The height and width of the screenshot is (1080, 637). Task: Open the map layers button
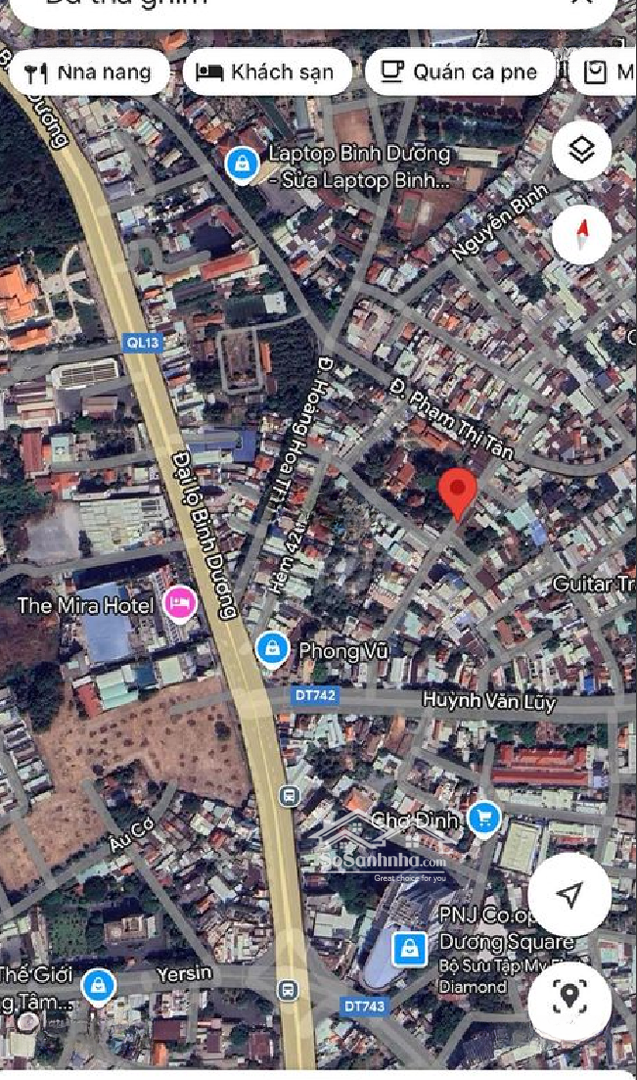(x=582, y=149)
